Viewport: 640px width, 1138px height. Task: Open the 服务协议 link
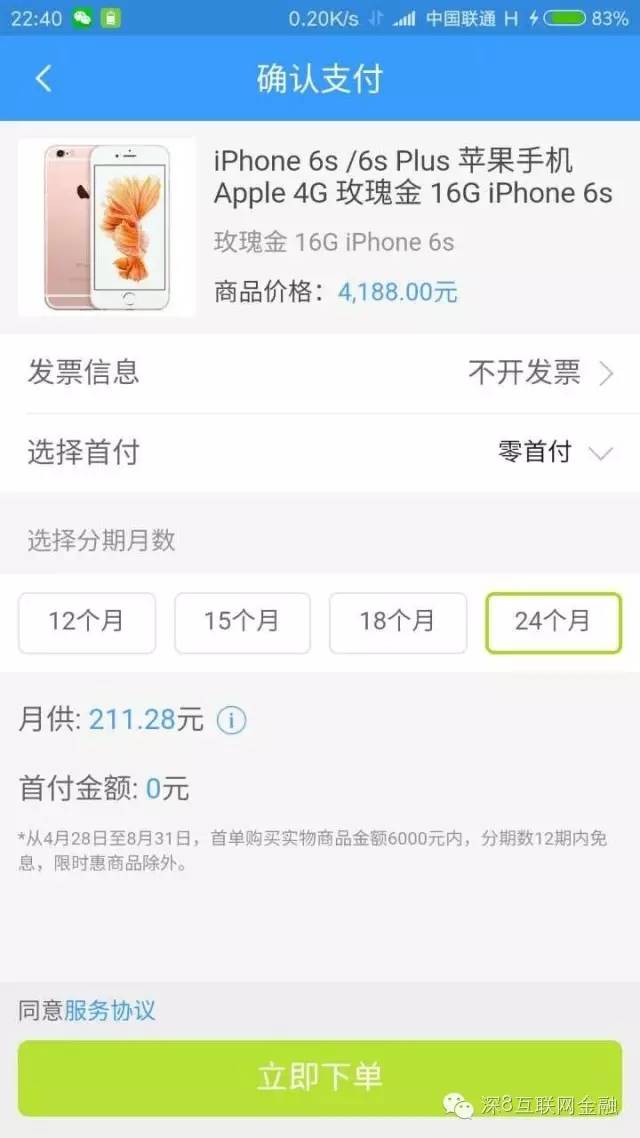pyautogui.click(x=110, y=1010)
